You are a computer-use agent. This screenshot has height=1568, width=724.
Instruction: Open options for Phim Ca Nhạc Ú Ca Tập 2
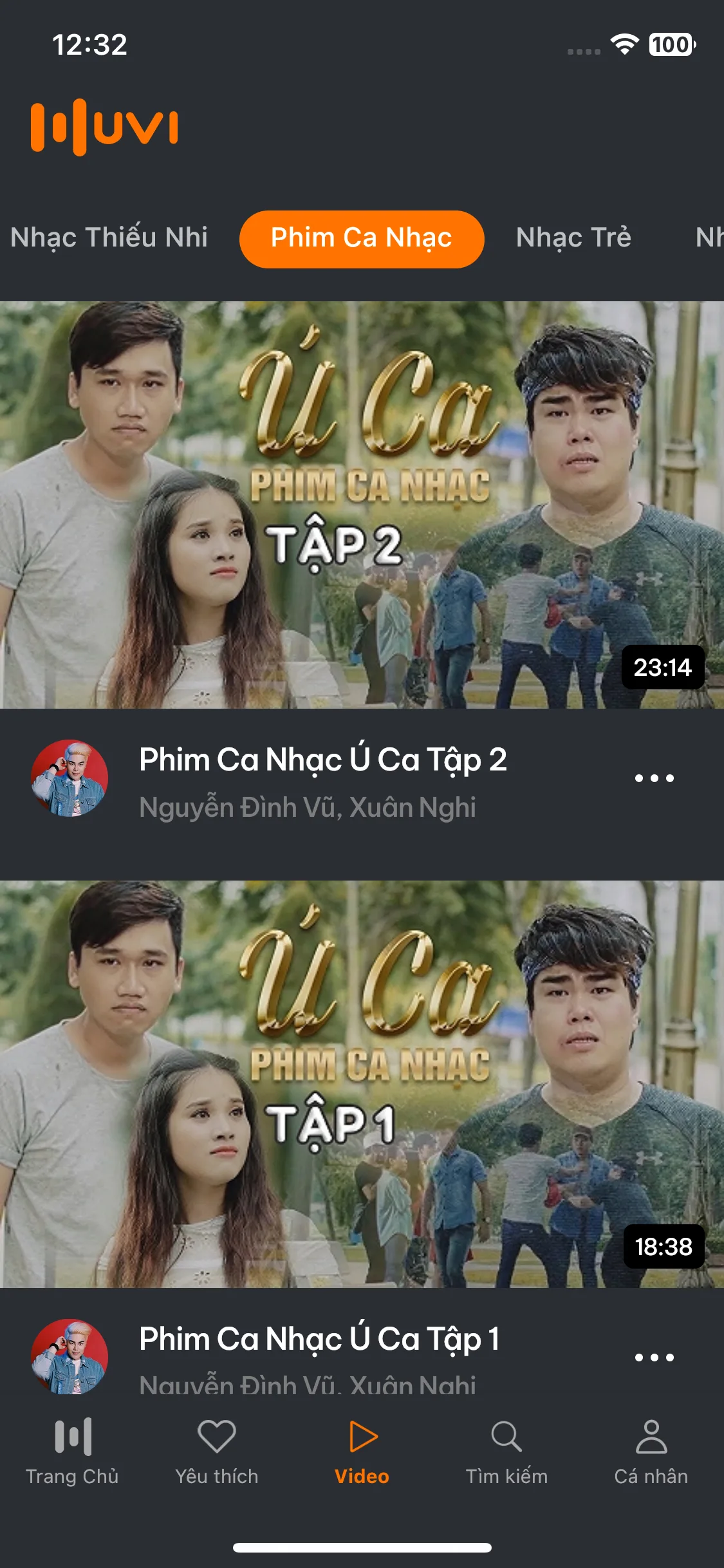tap(654, 778)
